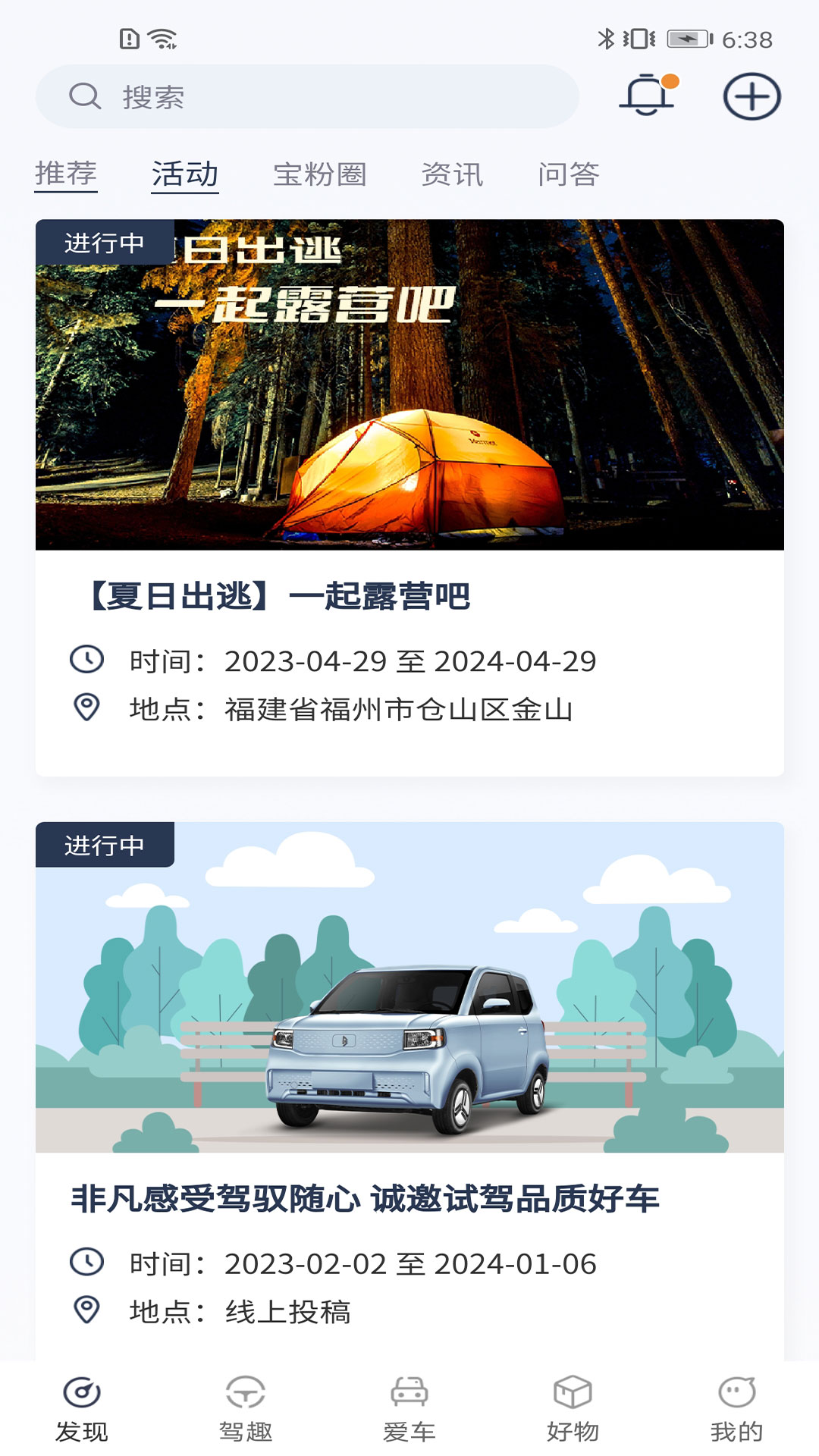Viewport: 819px width, 1456px height.
Task: Open the 【夏日出逃】一起露营吧 activity card
Action: [x=409, y=497]
